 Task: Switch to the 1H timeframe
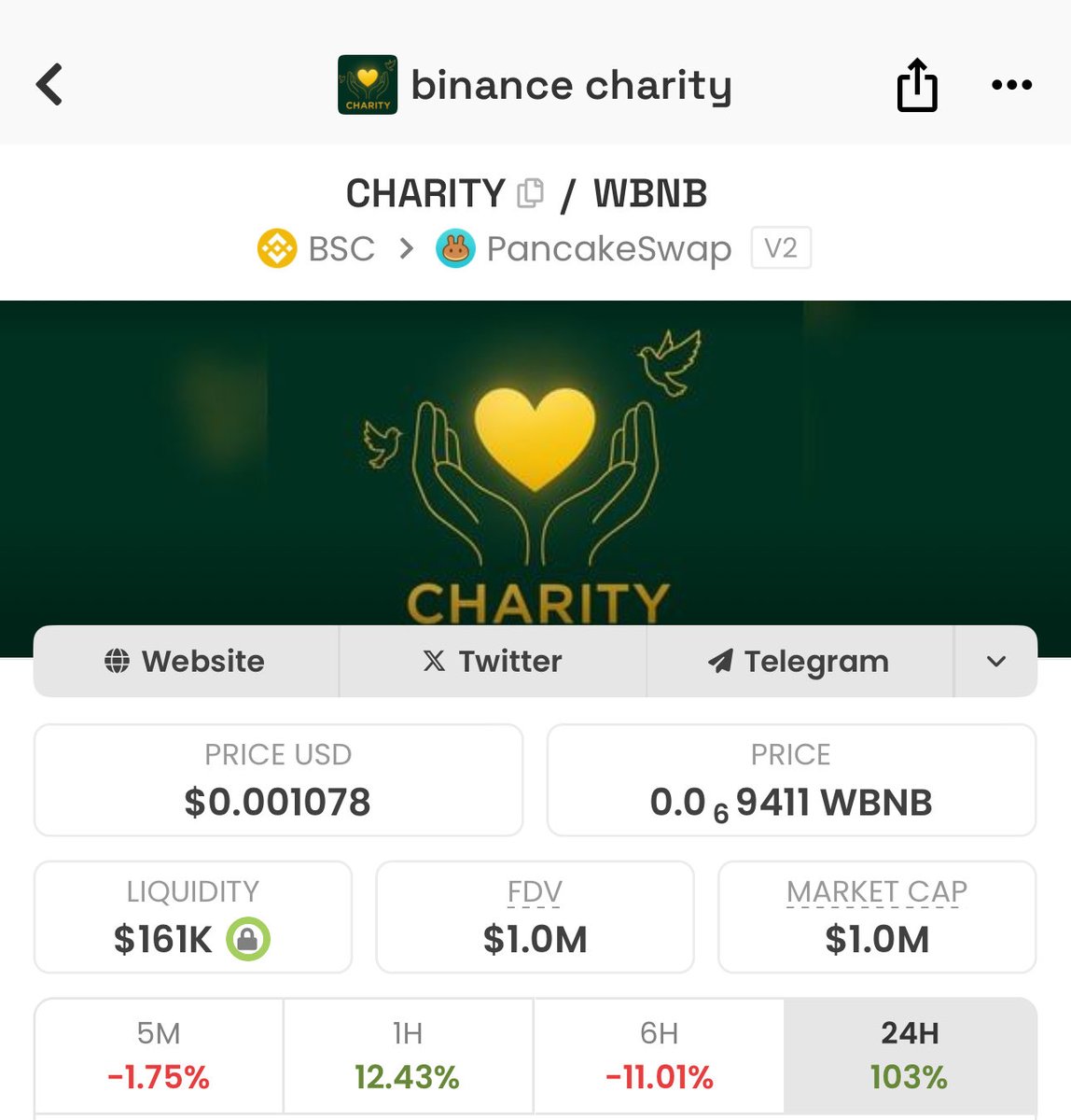(408, 1056)
